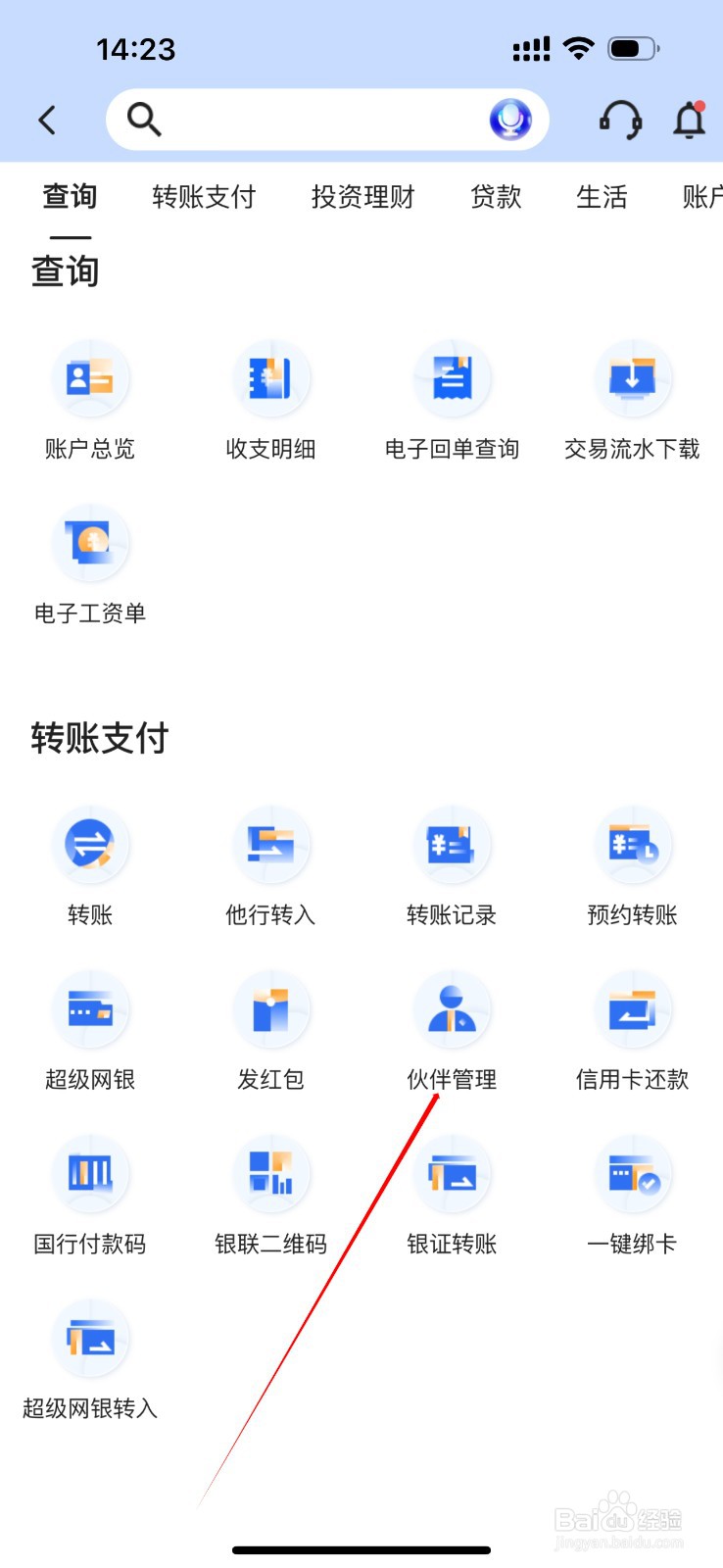Screen dimensions: 723x1568
Task: Switch to the 转账支付 tab
Action: tap(204, 197)
